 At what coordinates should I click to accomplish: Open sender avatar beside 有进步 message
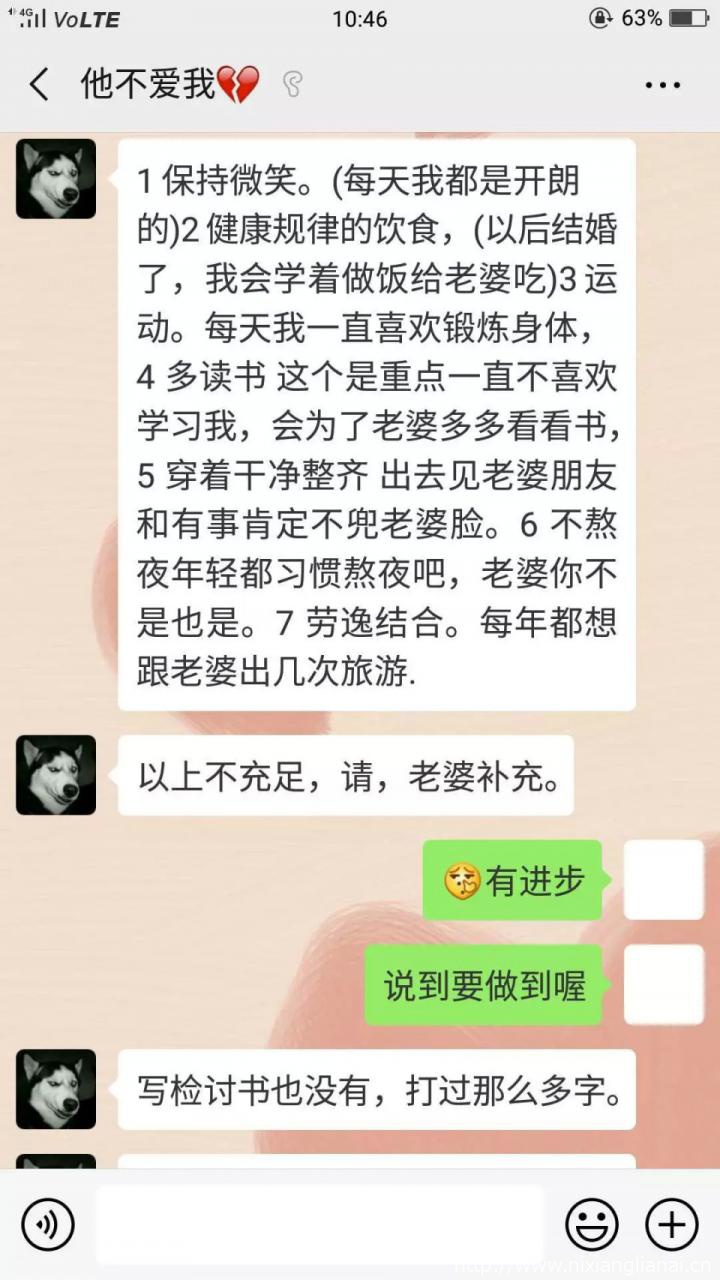point(663,880)
